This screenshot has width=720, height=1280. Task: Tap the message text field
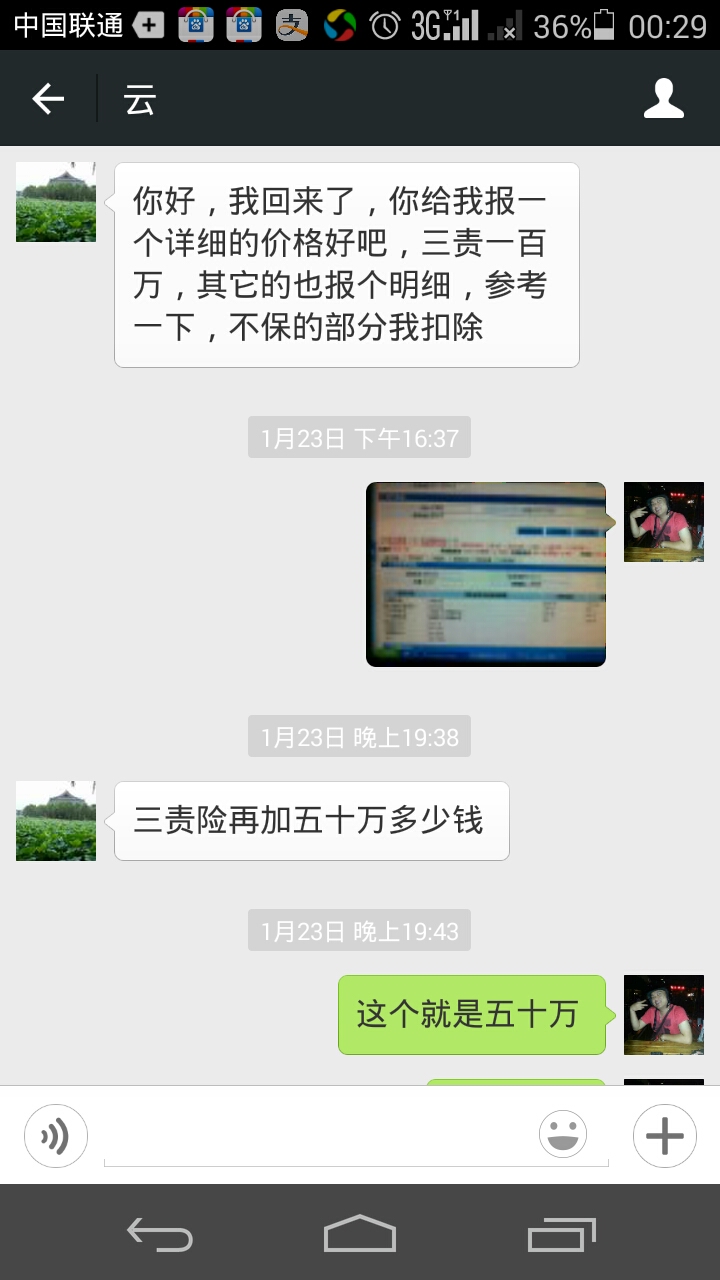point(318,1138)
